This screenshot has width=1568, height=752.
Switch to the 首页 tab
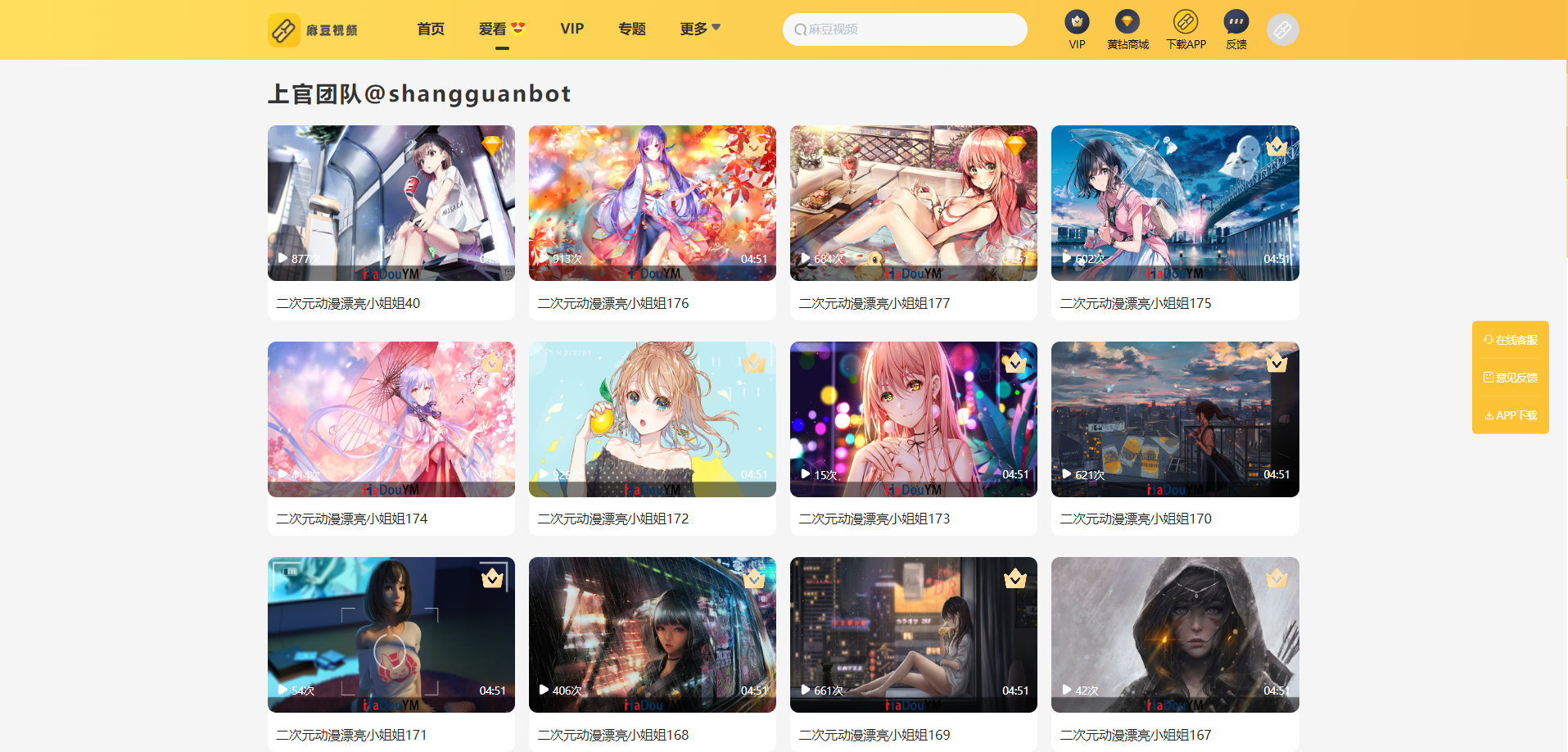pyautogui.click(x=430, y=29)
